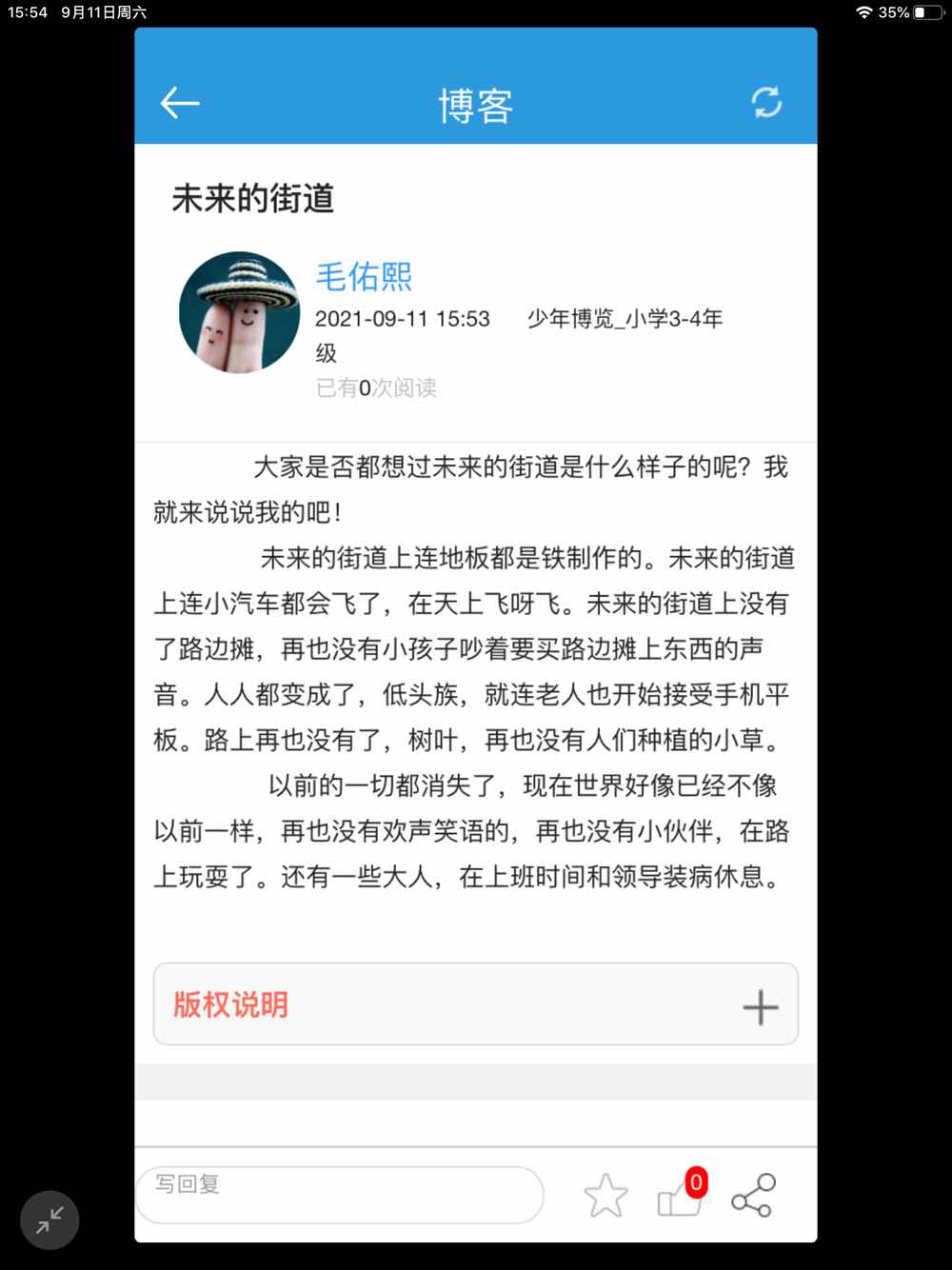The image size is (952, 1270).
Task: Share this blog post
Action: pyautogui.click(x=753, y=1196)
